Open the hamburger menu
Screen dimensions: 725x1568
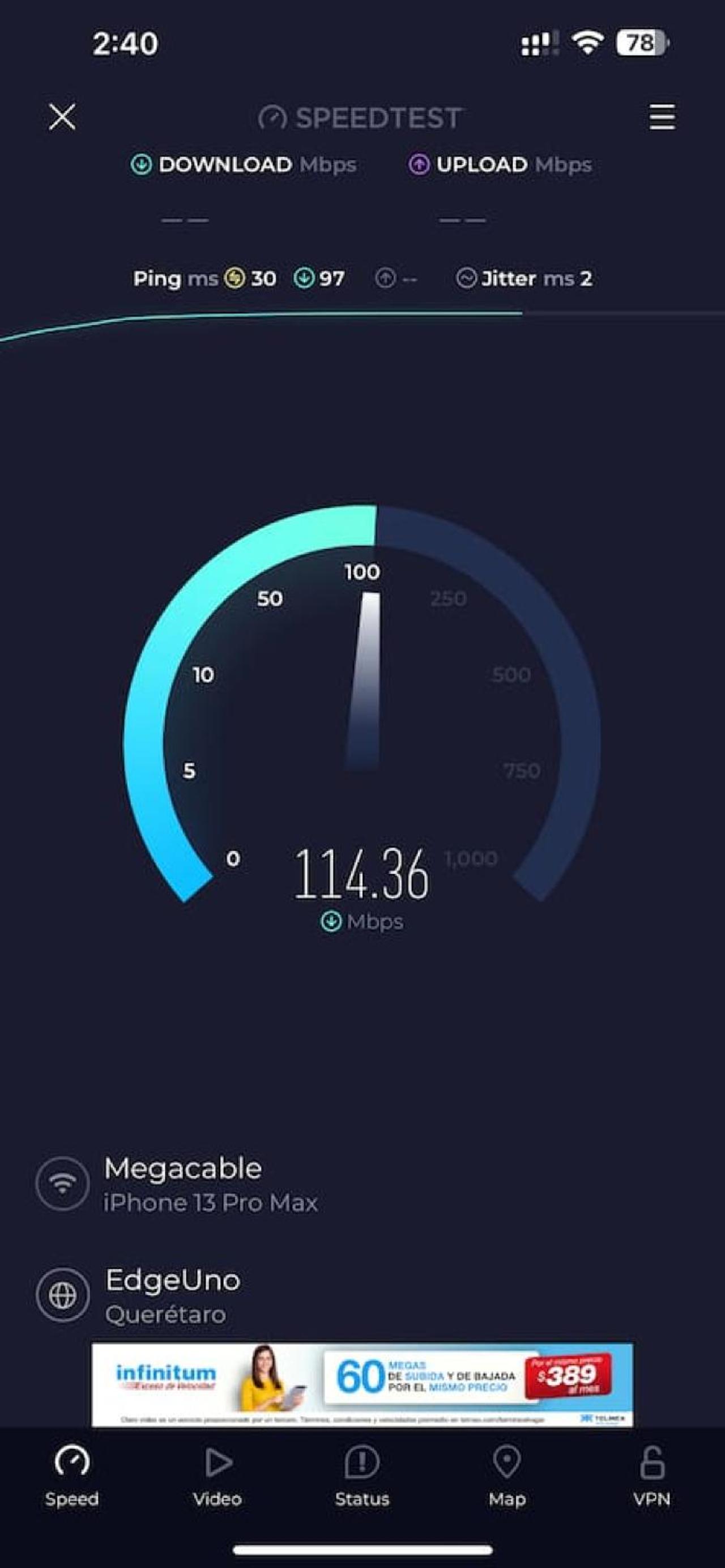pyautogui.click(x=662, y=116)
